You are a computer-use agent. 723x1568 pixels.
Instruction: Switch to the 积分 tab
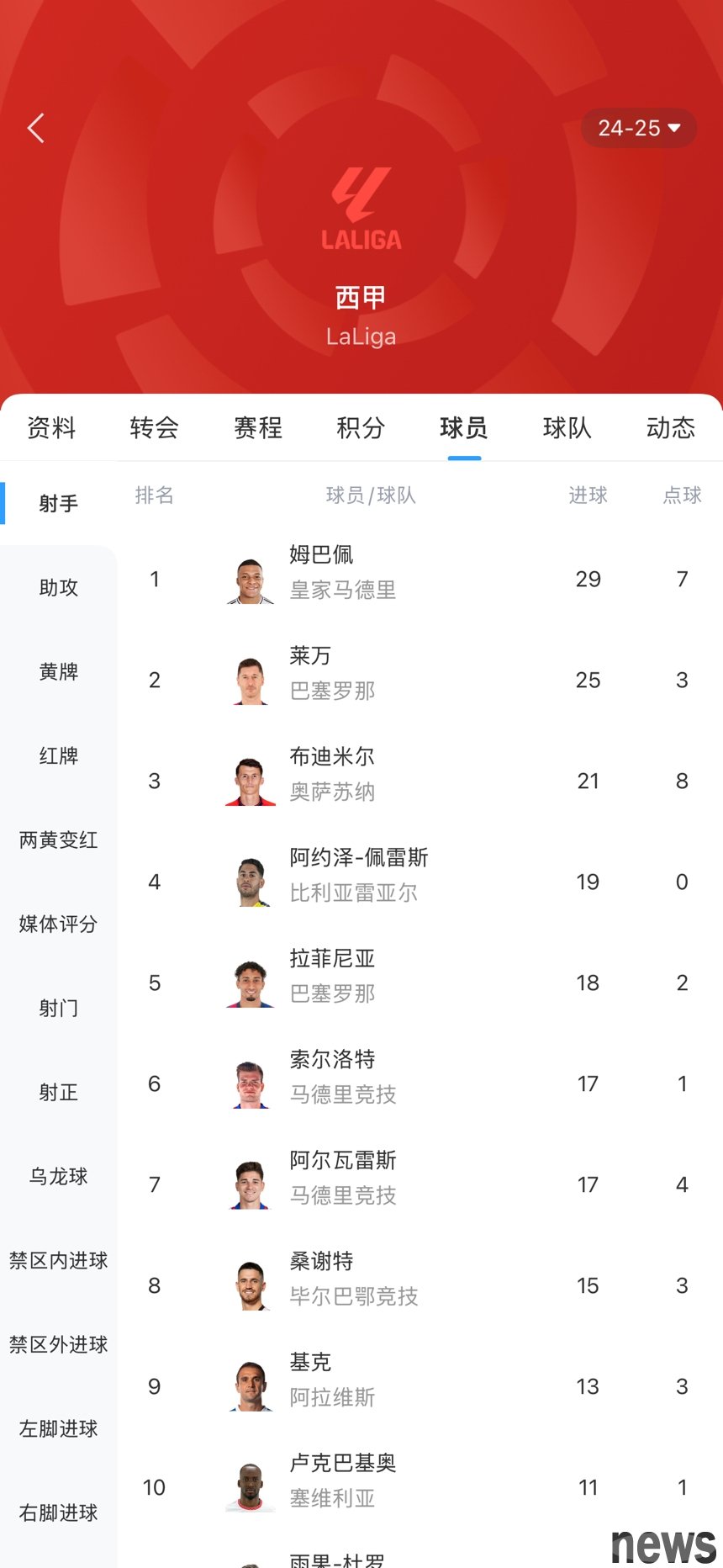361,428
